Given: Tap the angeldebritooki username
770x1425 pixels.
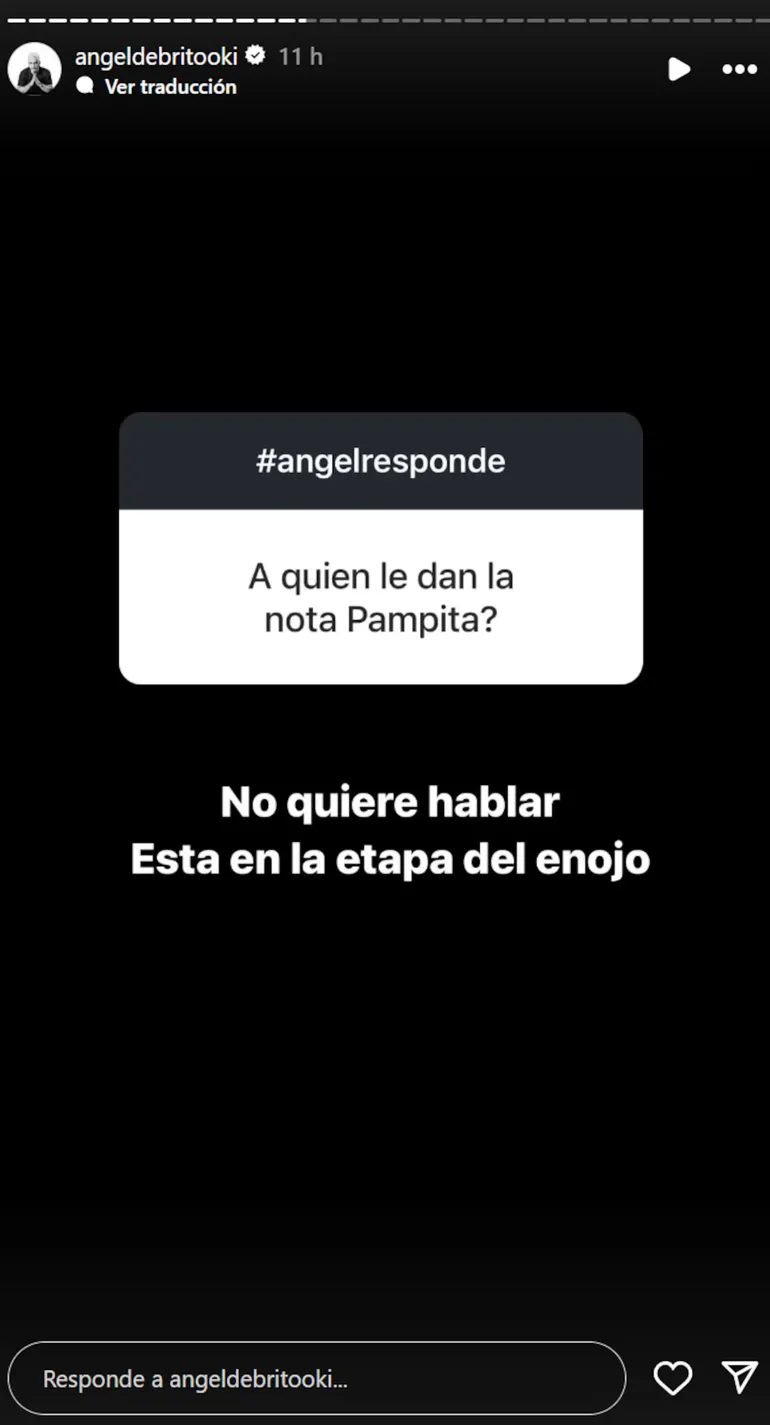Looking at the screenshot, I should [x=156, y=57].
